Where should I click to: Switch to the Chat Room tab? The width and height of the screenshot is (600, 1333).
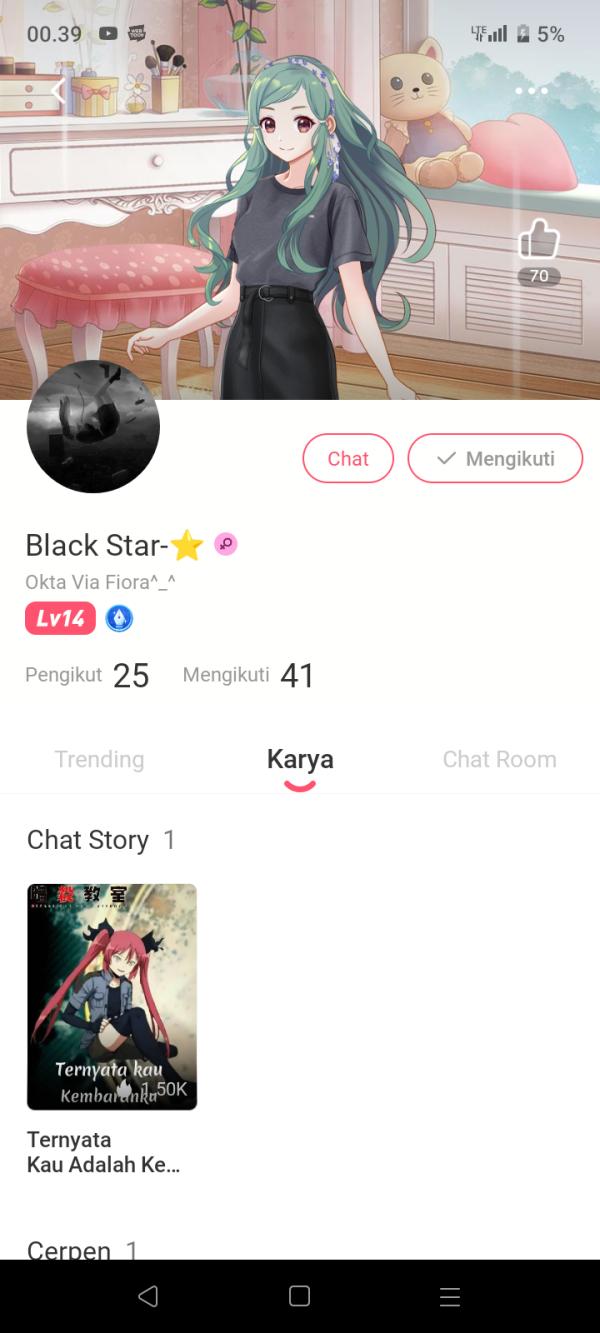coord(499,759)
